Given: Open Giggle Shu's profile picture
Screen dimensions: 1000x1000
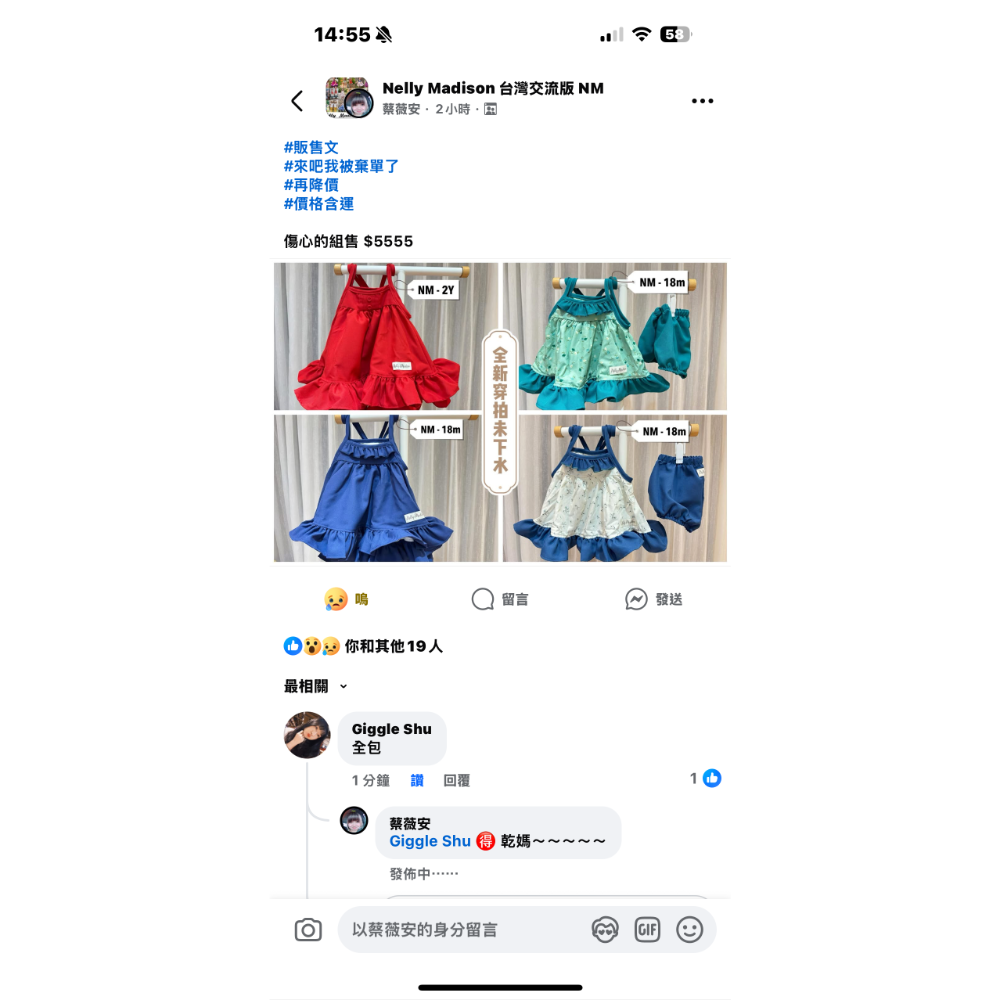Looking at the screenshot, I should coord(307,735).
